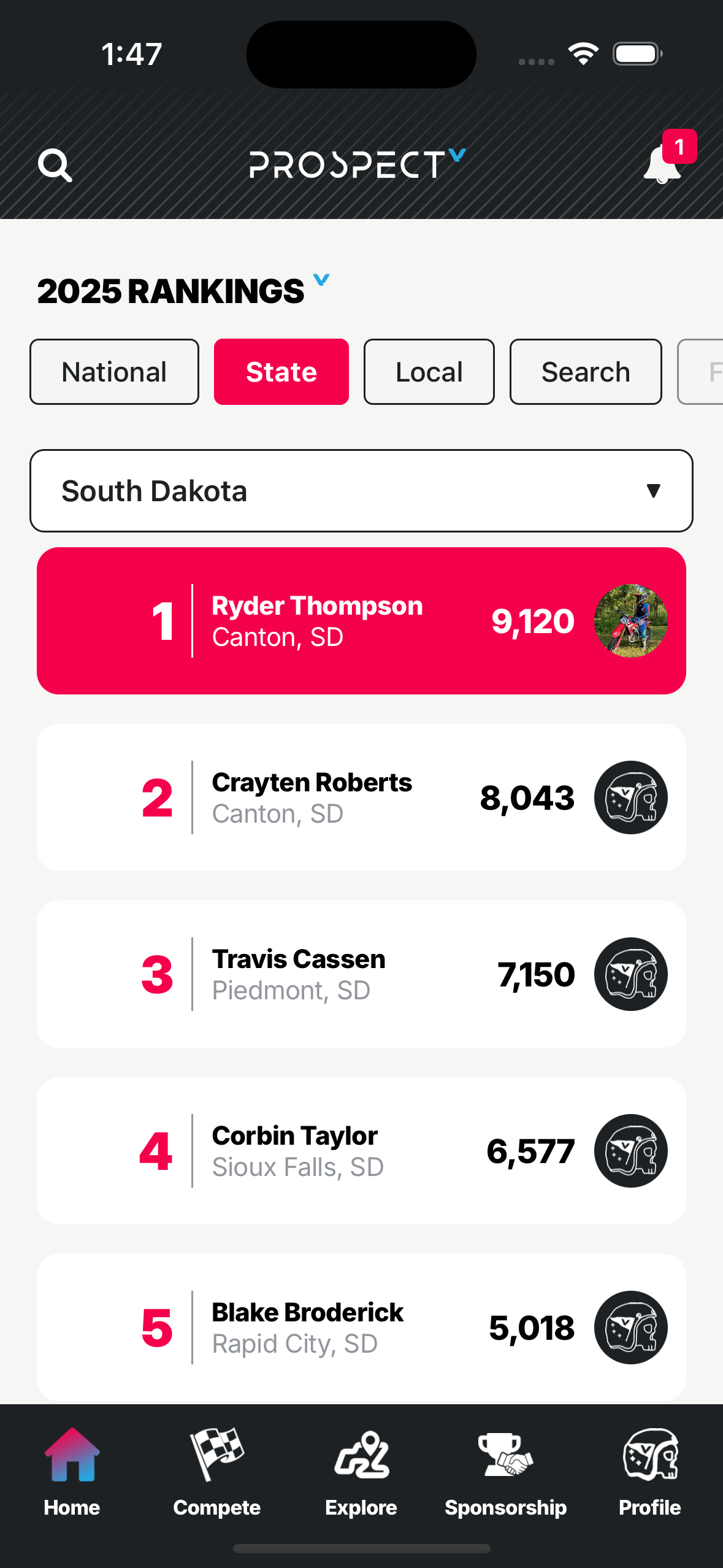Select the State rankings chip
Image resolution: width=723 pixels, height=1568 pixels.
281,372
